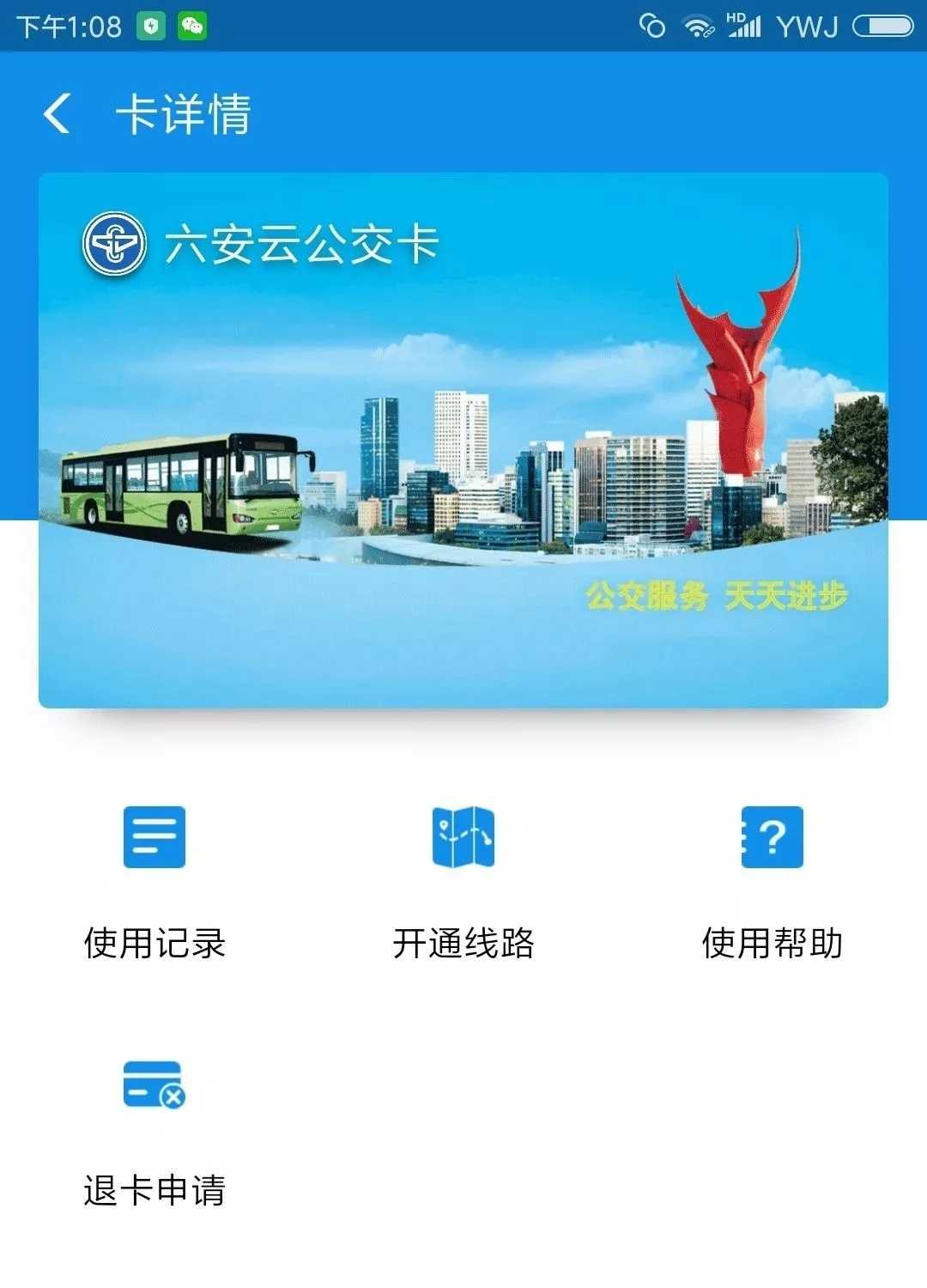Go back from 卡详情 page
927x1288 pixels.
tap(57, 113)
